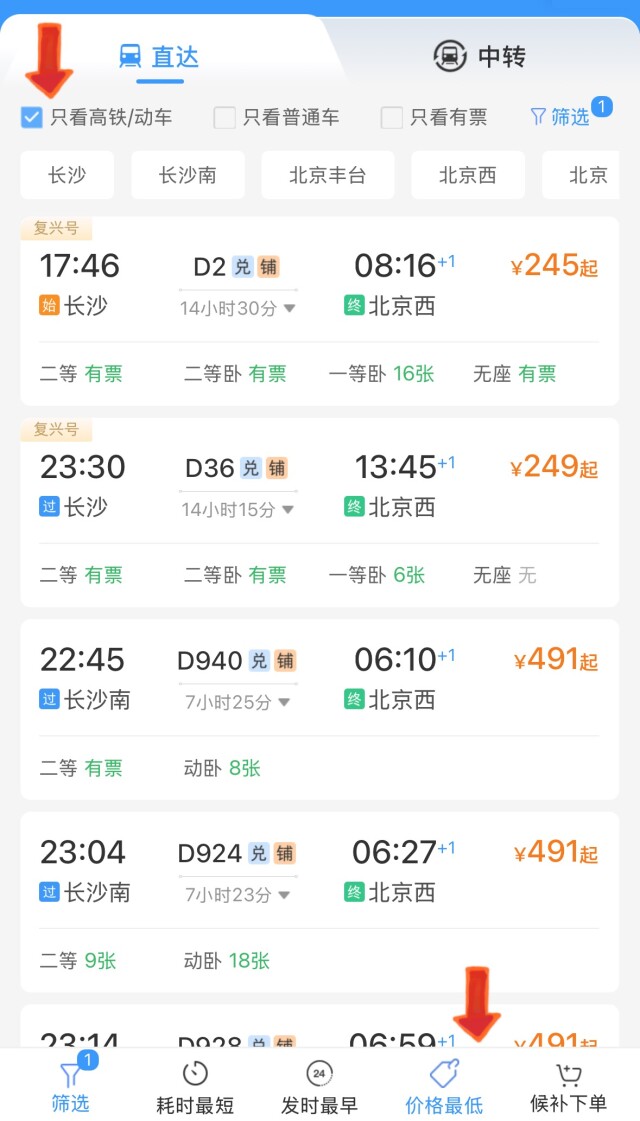
Task: Check the 只看普通车 option
Action: coord(224,118)
